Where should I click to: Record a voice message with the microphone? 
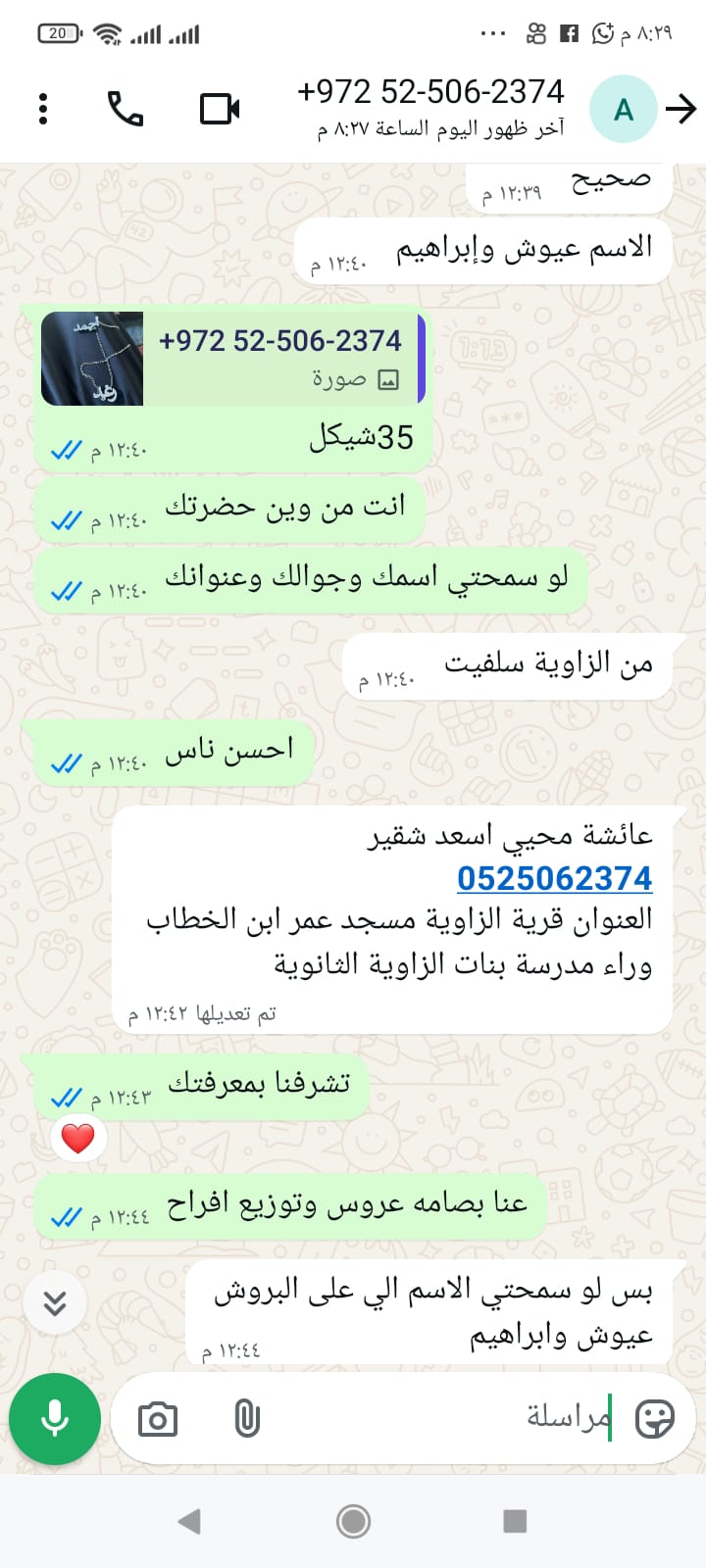pyautogui.click(x=55, y=1418)
